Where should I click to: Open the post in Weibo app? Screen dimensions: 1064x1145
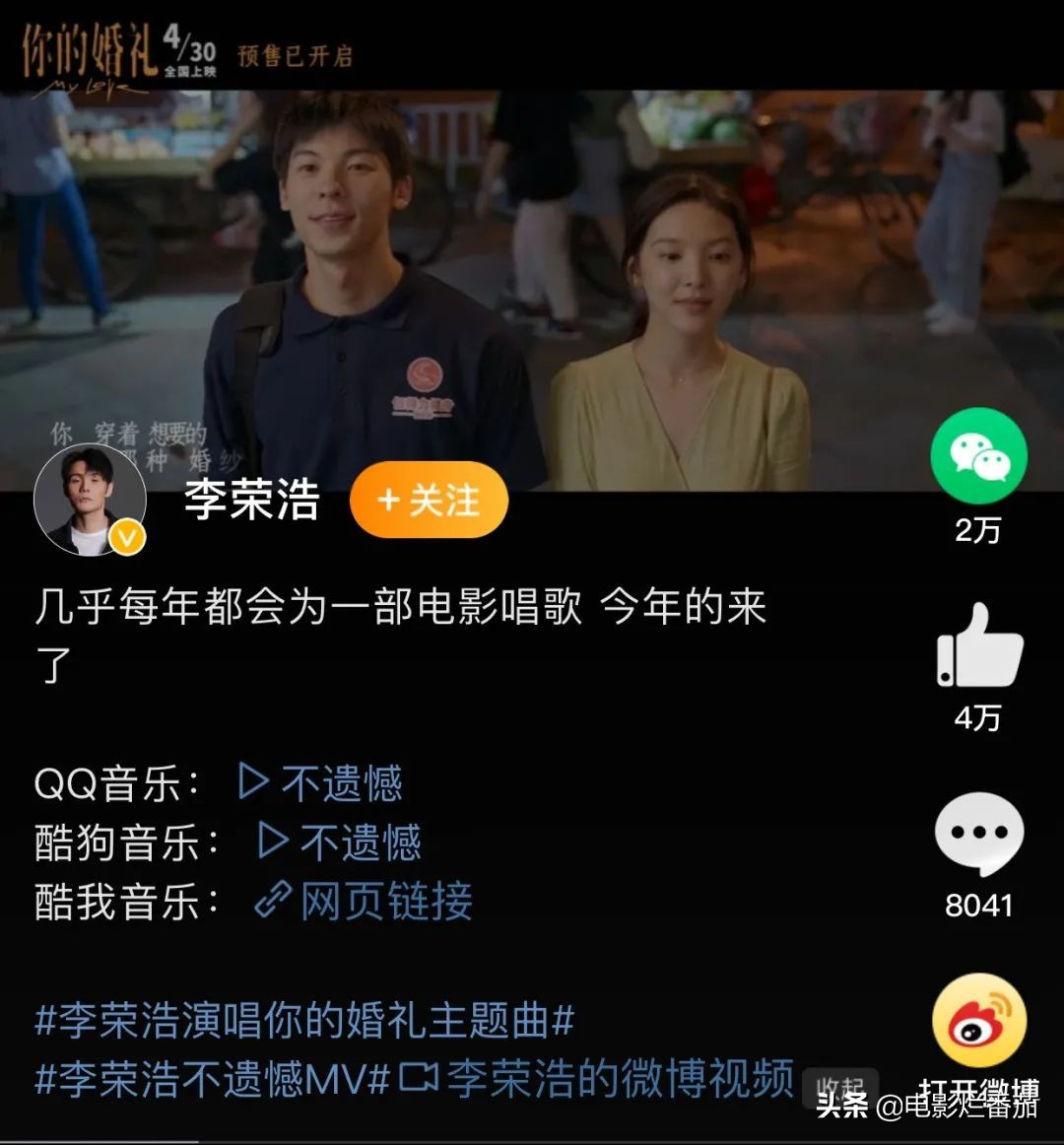978,1023
